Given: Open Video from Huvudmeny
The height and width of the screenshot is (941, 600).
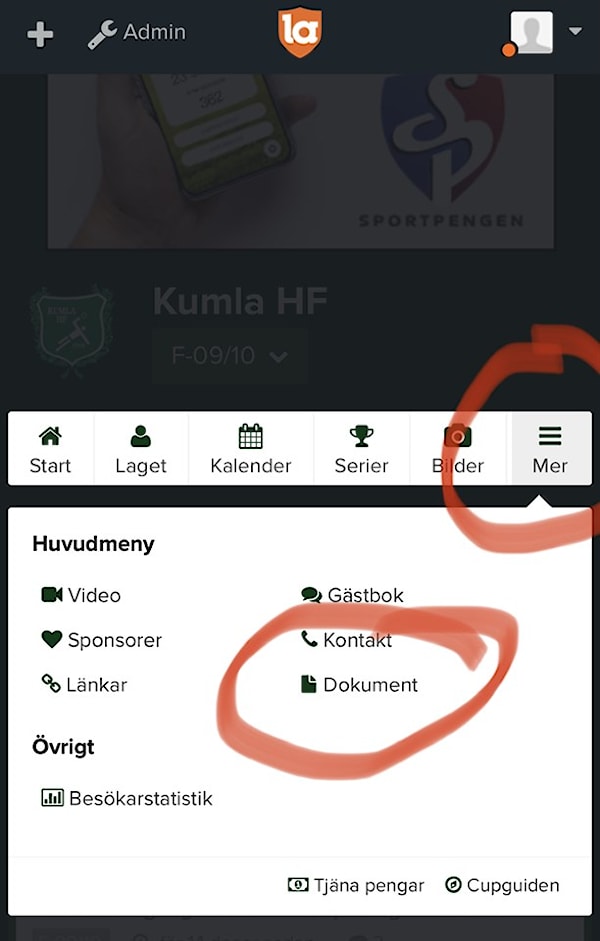Looking at the screenshot, I should [x=82, y=595].
